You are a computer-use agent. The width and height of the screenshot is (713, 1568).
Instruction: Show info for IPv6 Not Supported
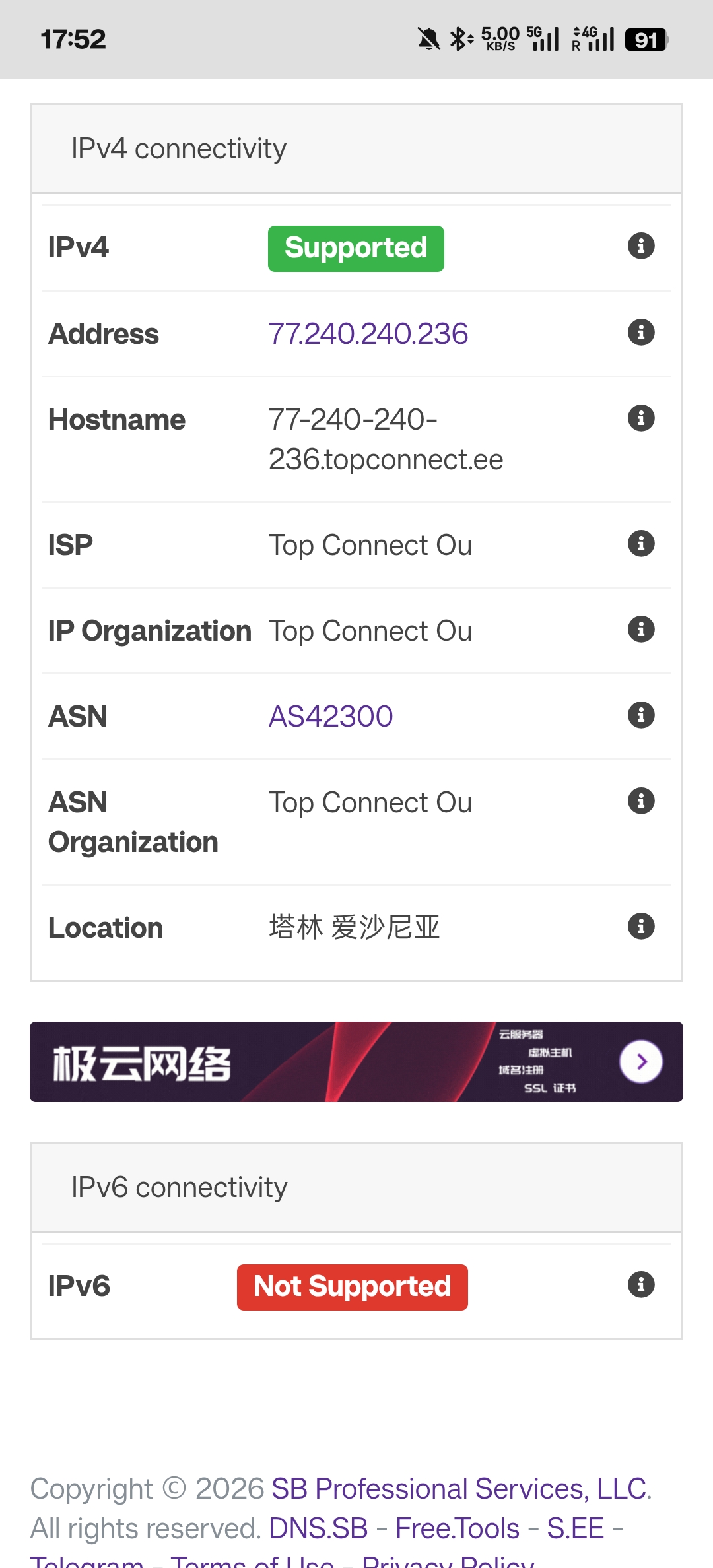640,1284
